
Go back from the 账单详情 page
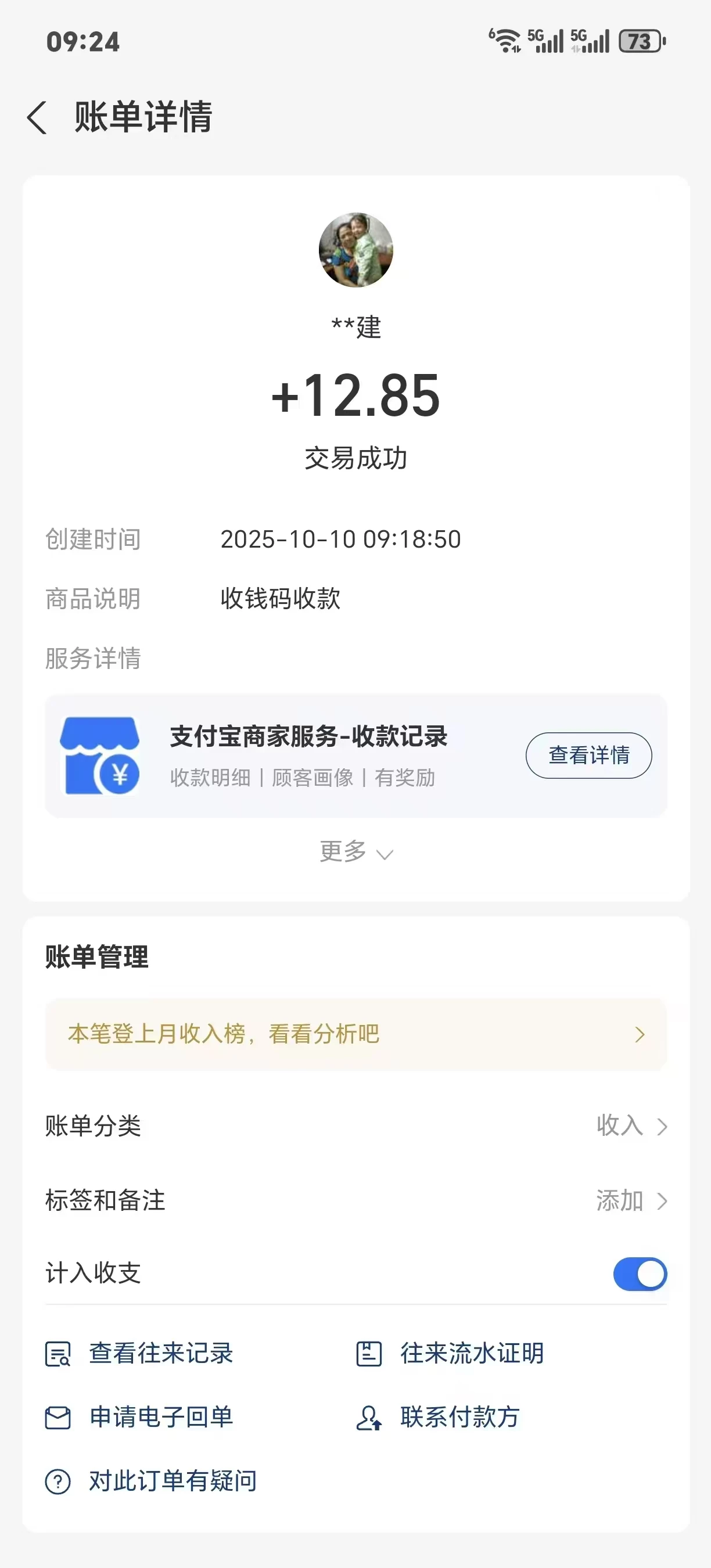38,117
